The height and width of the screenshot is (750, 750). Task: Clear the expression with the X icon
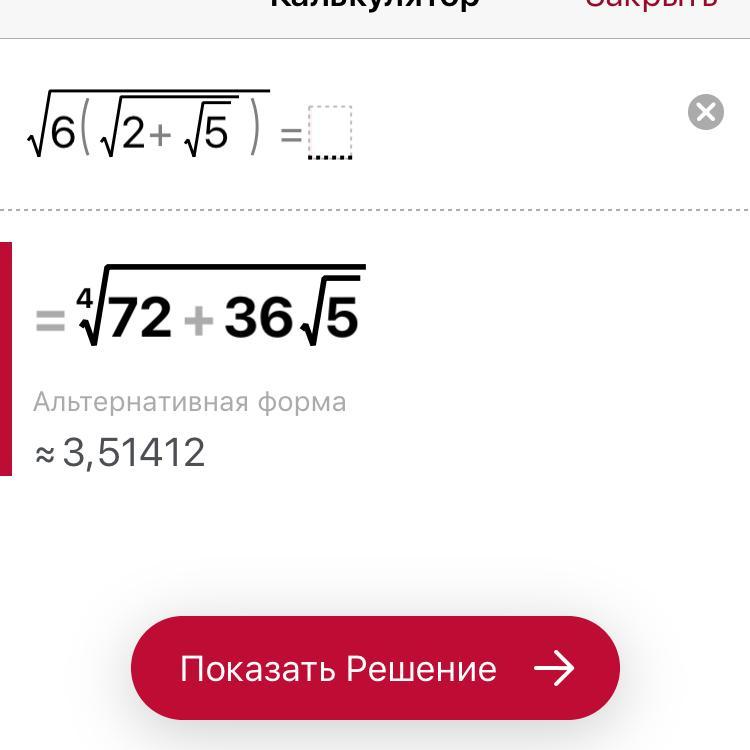706,112
